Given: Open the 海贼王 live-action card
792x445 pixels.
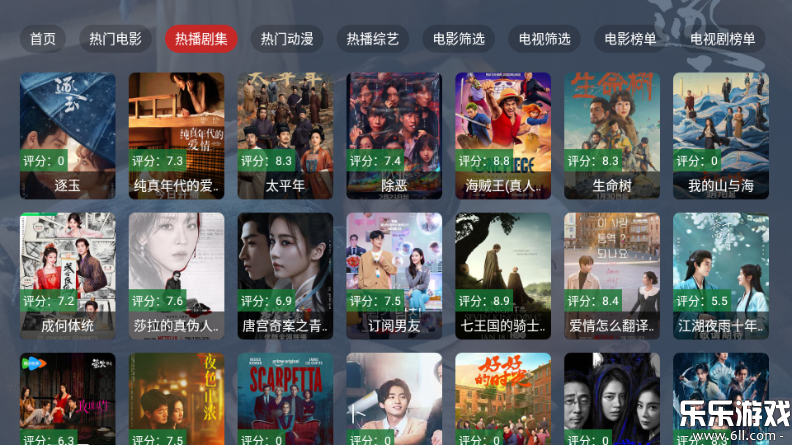Looking at the screenshot, I should pyautogui.click(x=503, y=135).
